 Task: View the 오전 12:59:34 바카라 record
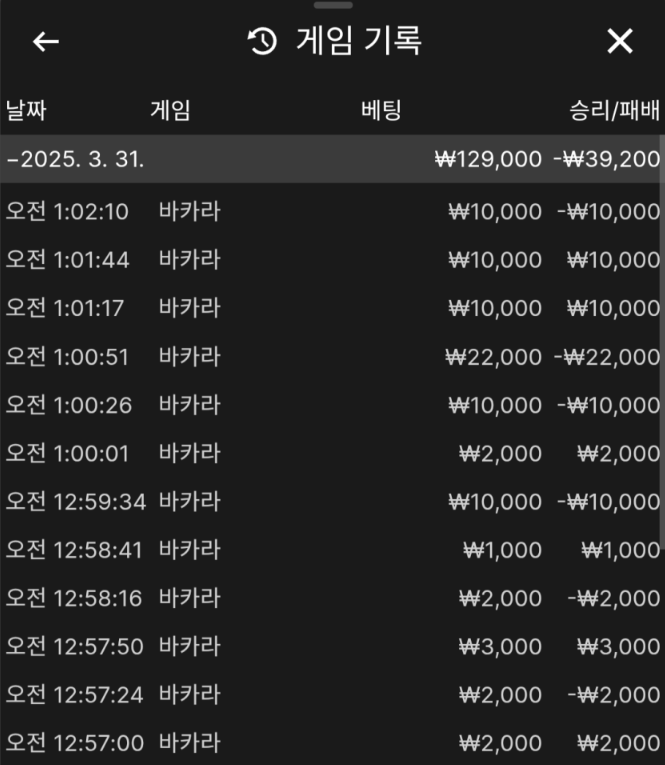332,501
